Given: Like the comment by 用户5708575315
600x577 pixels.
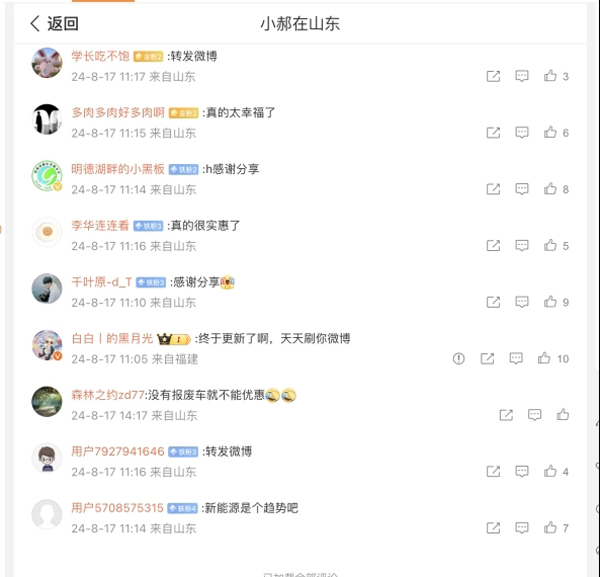Looking at the screenshot, I should (550, 528).
